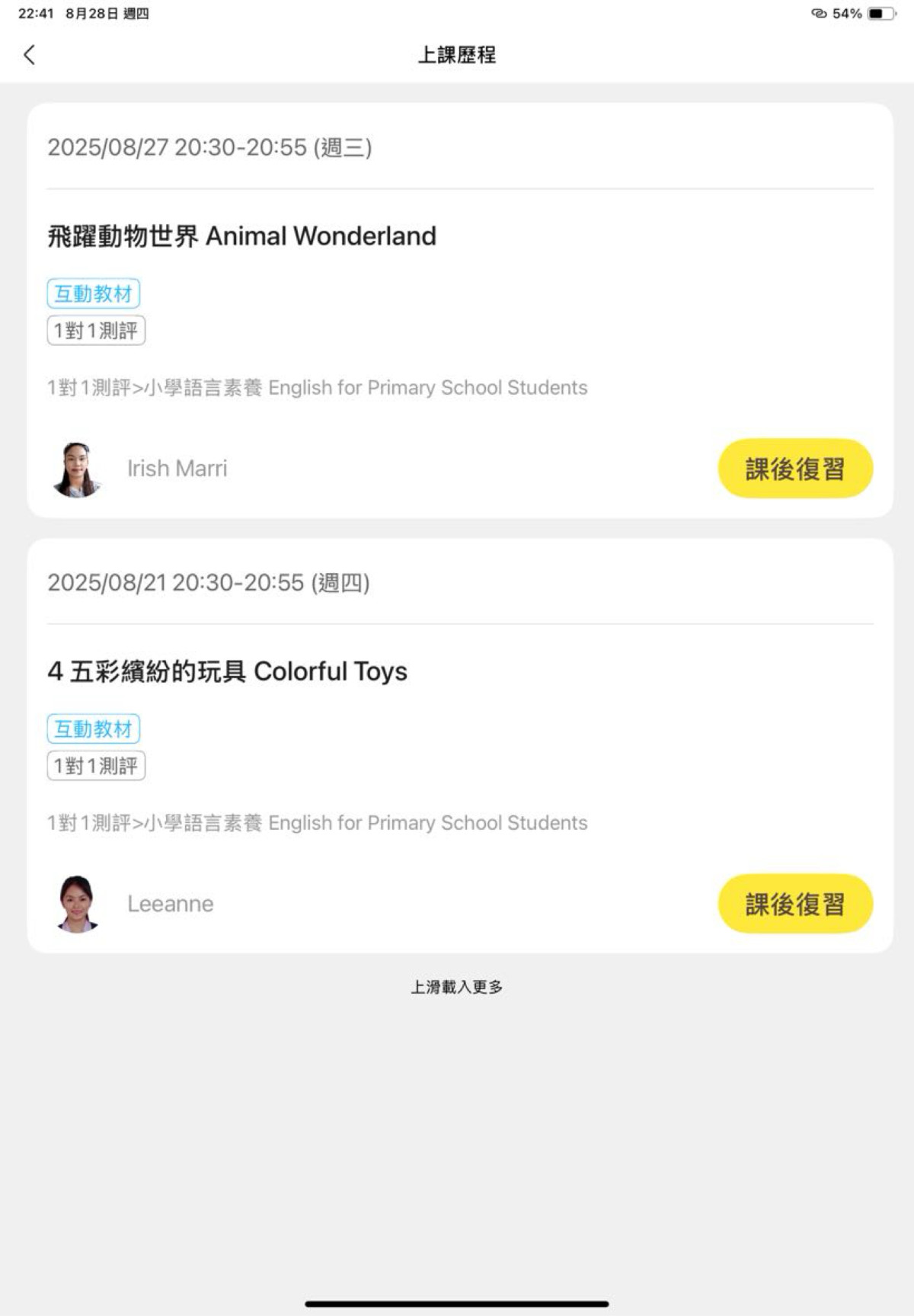914x1316 pixels.
Task: Open Irish Marri's teacher profile photo
Action: click(76, 468)
